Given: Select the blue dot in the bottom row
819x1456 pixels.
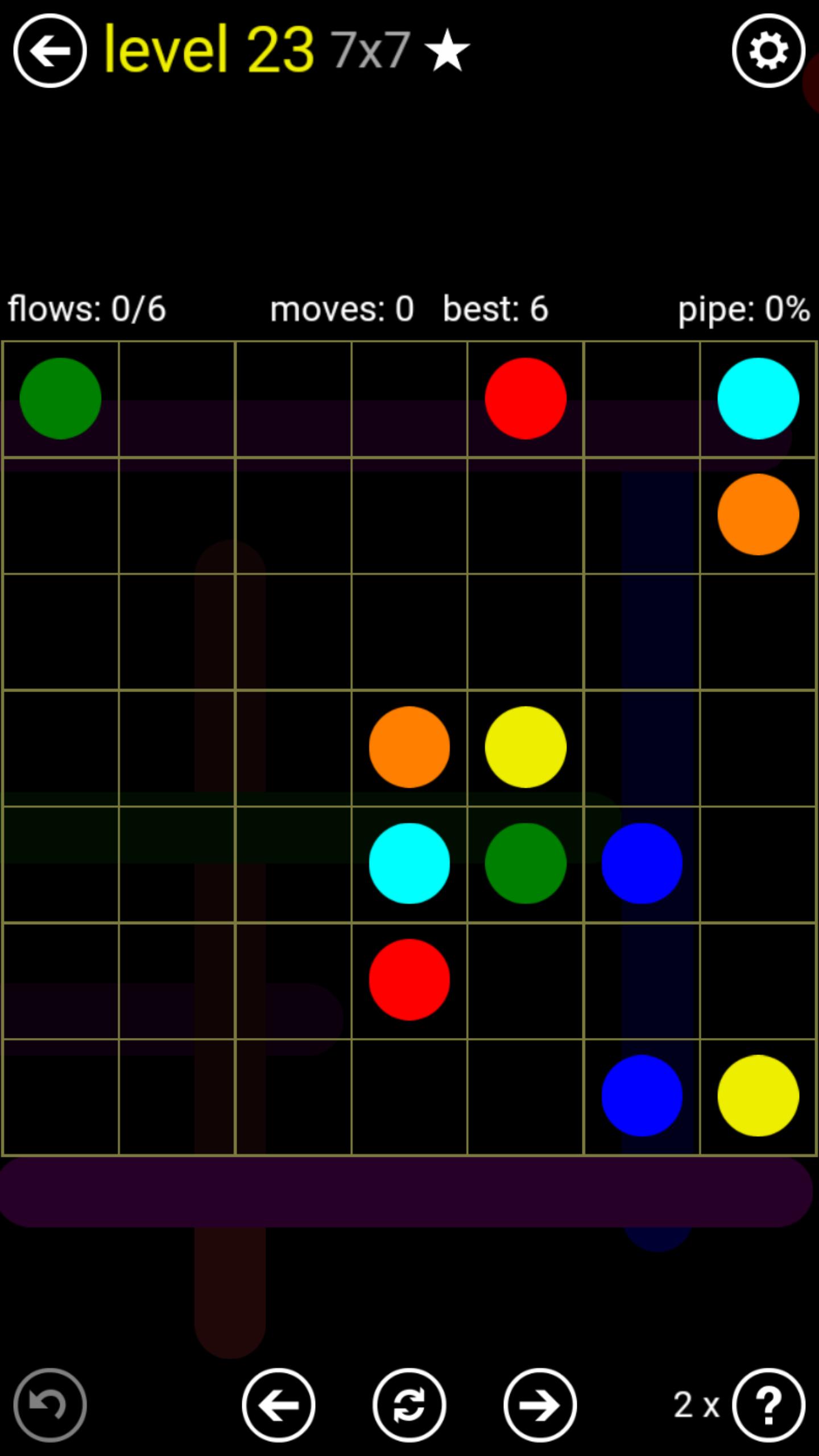Looking at the screenshot, I should pyautogui.click(x=642, y=1096).
